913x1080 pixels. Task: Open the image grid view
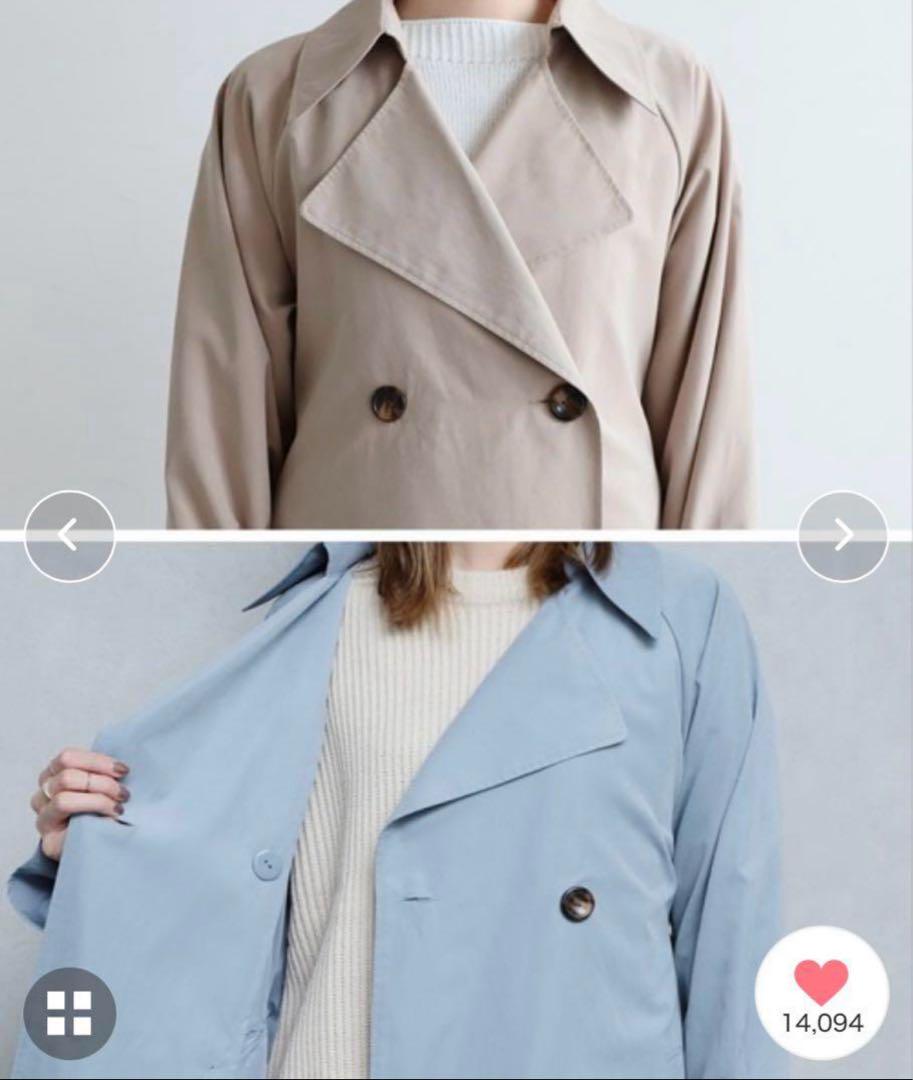pyautogui.click(x=70, y=1012)
